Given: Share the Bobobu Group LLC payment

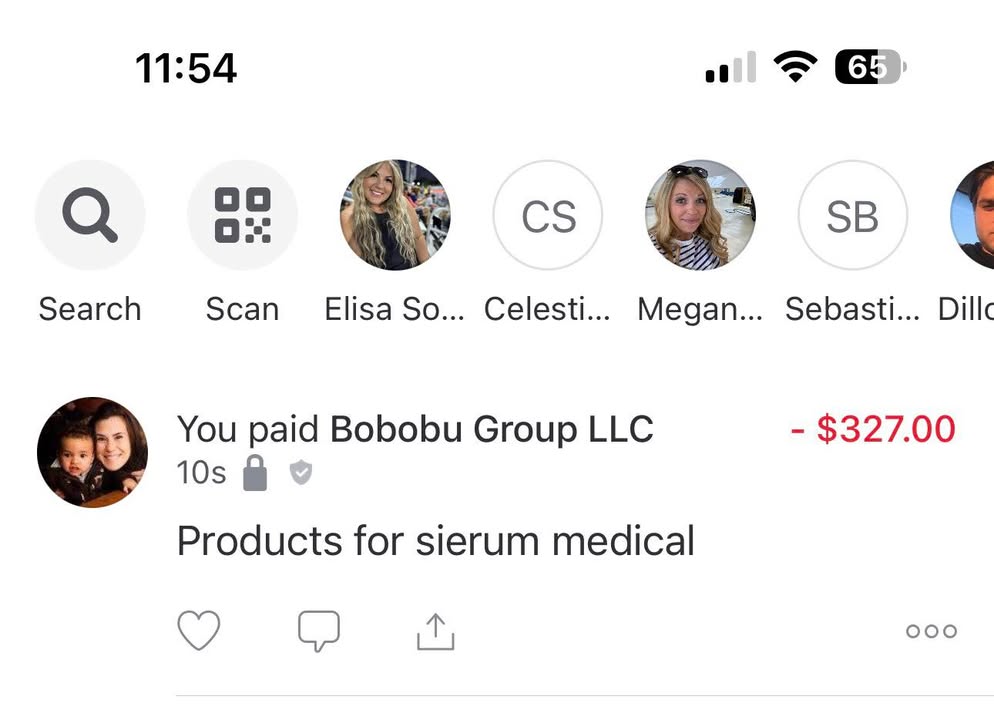Looking at the screenshot, I should pos(436,631).
